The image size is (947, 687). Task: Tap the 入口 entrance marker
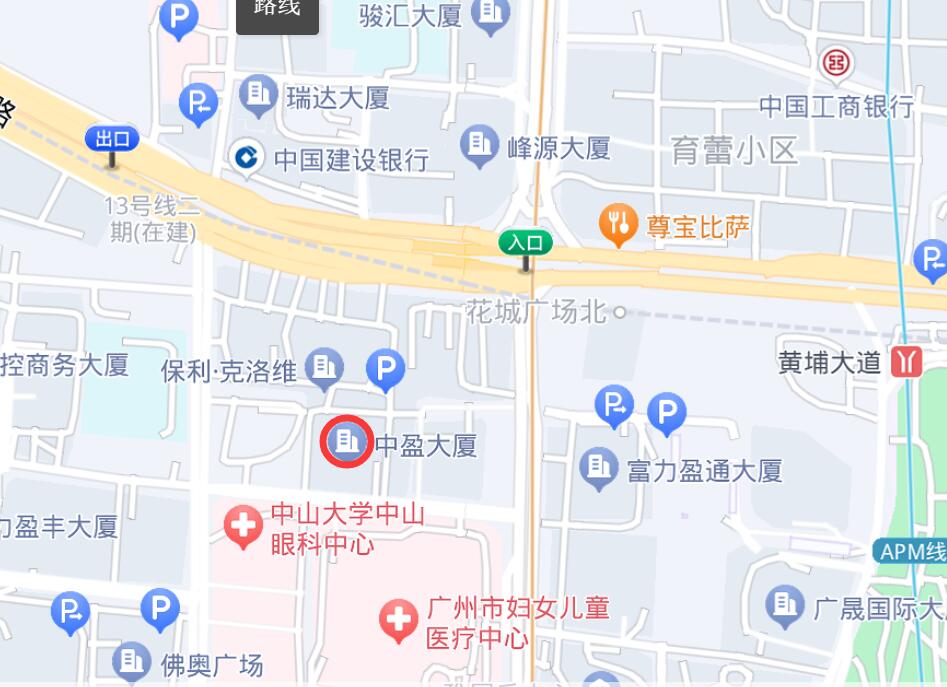[x=525, y=244]
